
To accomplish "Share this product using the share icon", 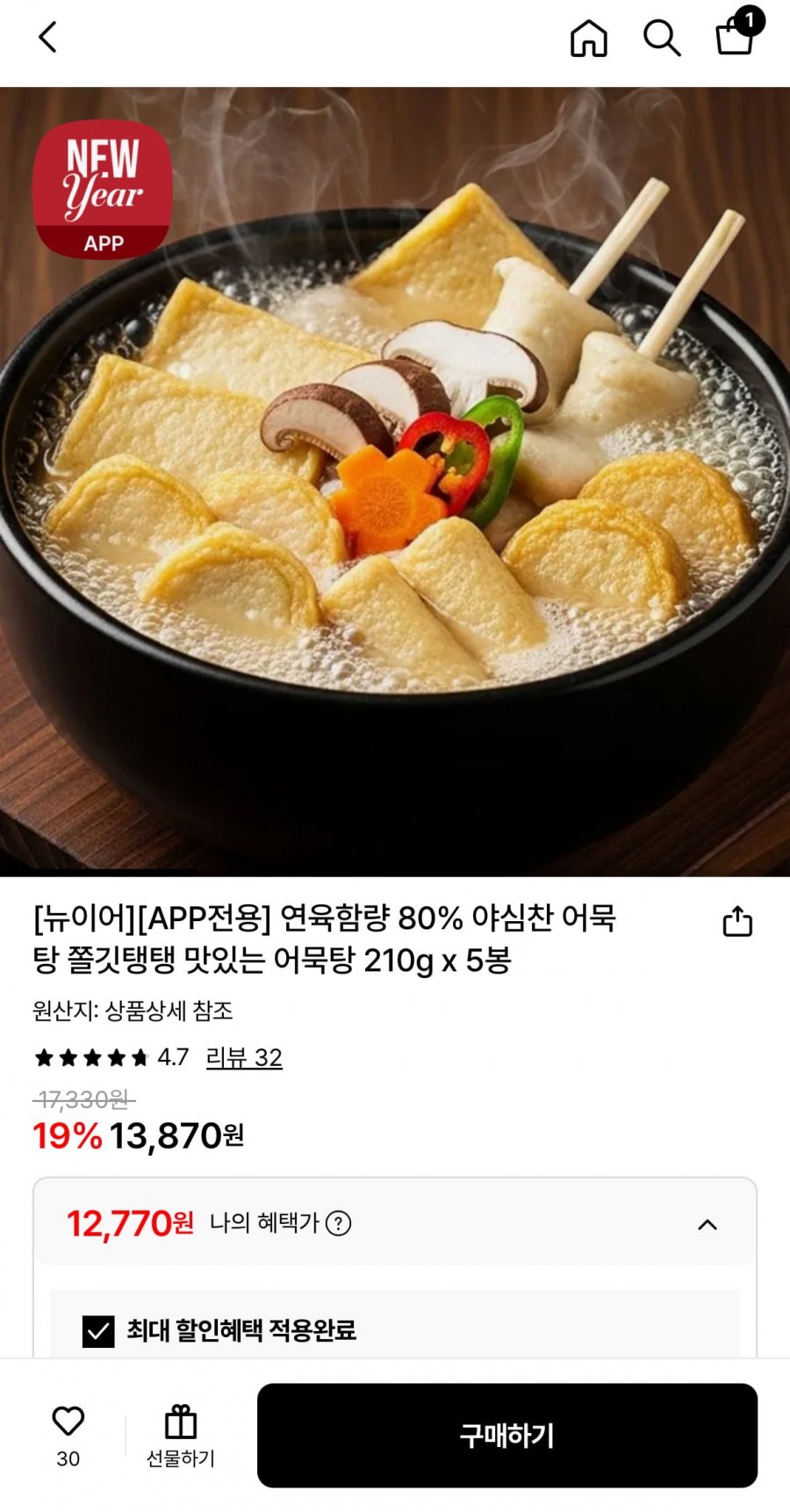I will click(x=738, y=922).
